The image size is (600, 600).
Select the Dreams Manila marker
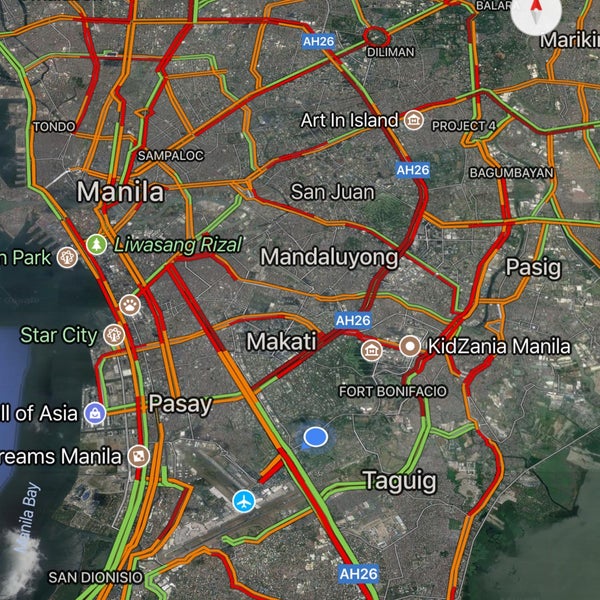tap(139, 456)
